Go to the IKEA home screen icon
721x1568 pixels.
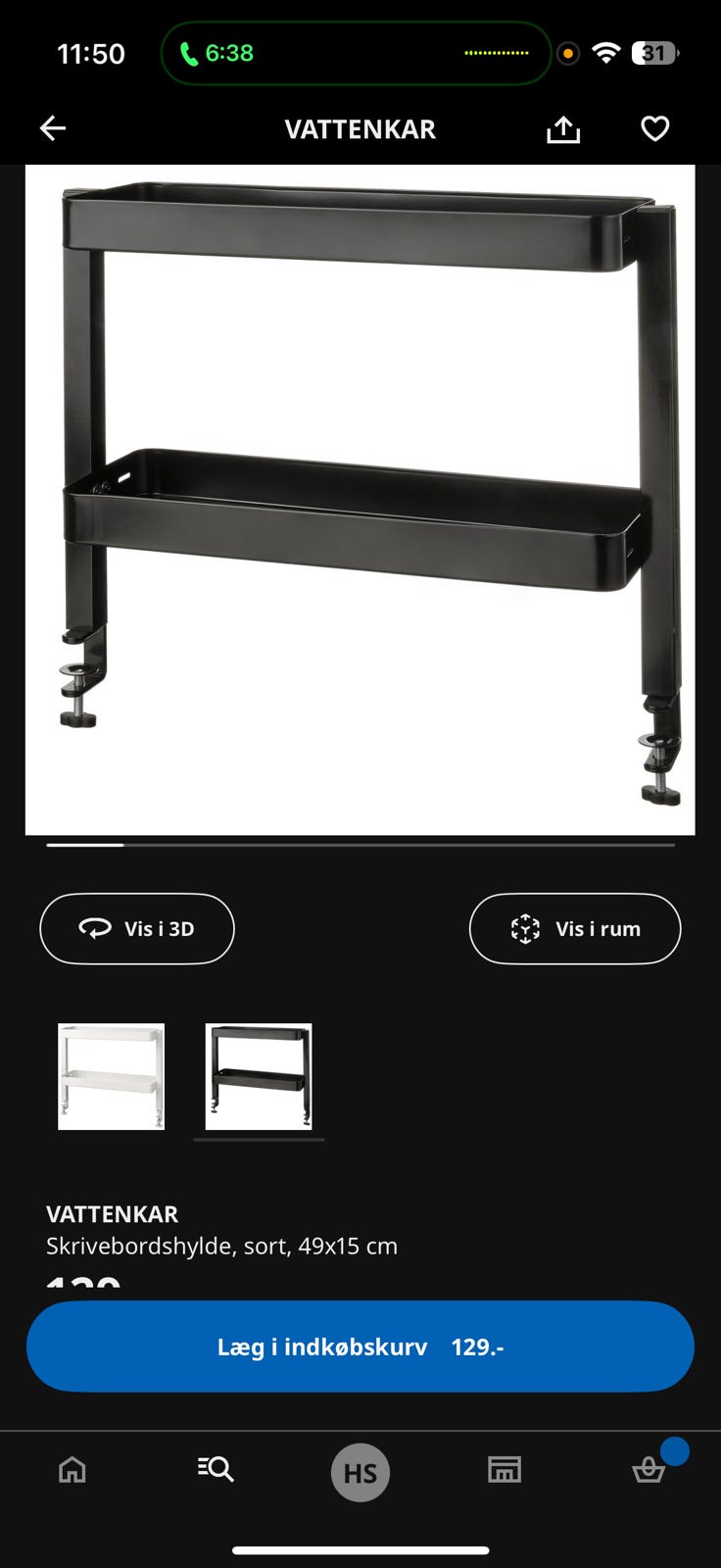click(x=72, y=1468)
